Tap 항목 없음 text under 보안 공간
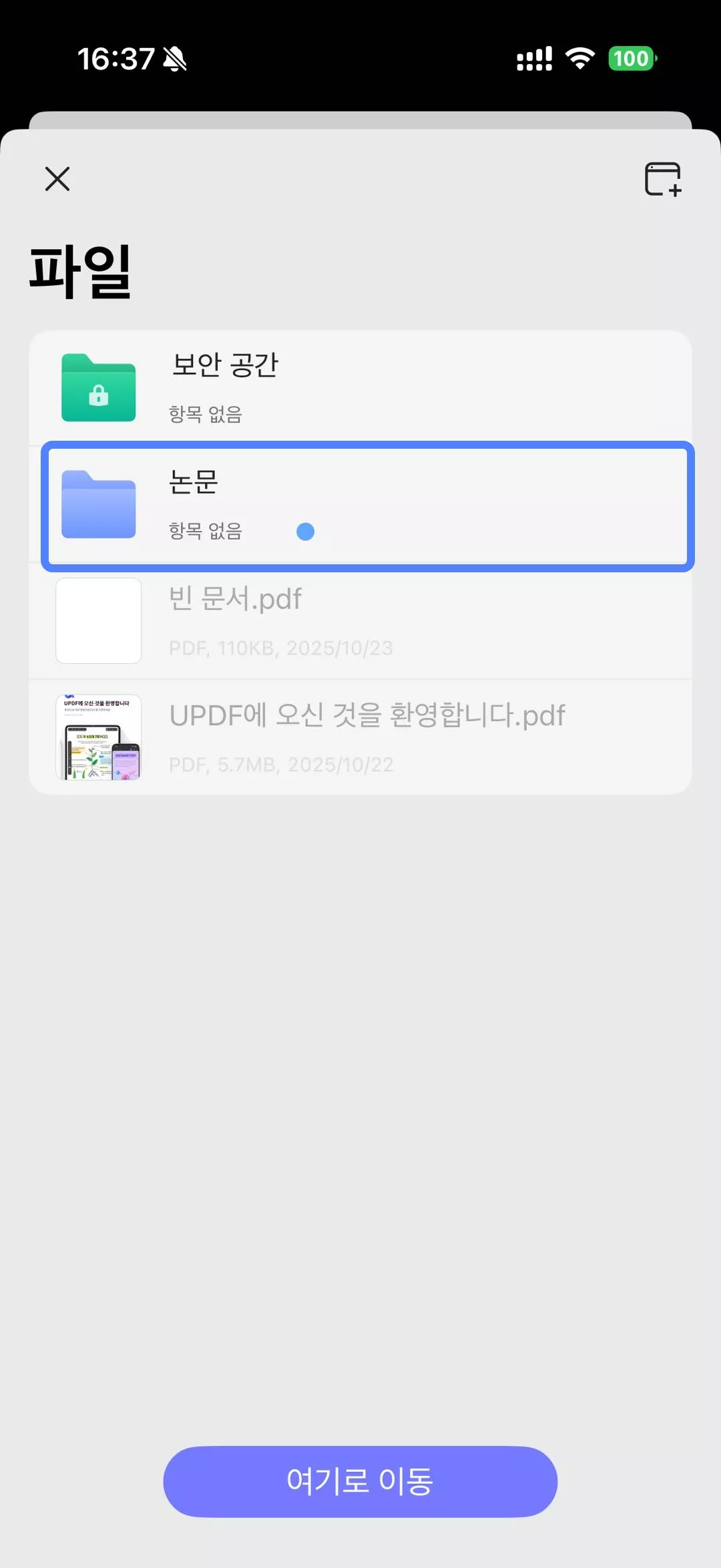The height and width of the screenshot is (1568, 721). point(206,414)
